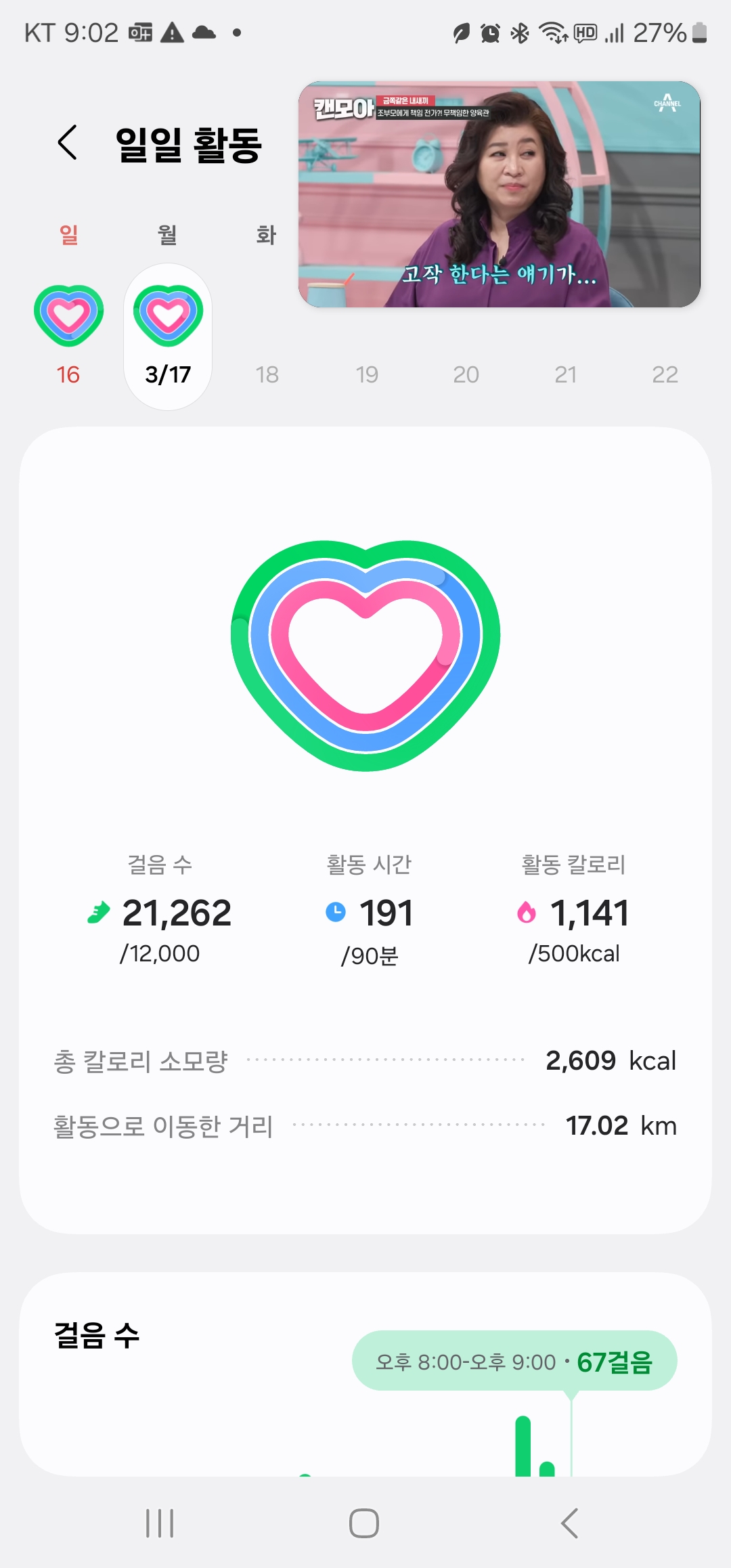The image size is (731, 1568).
Task: Open recent apps from the navigation bar
Action: [x=160, y=1523]
